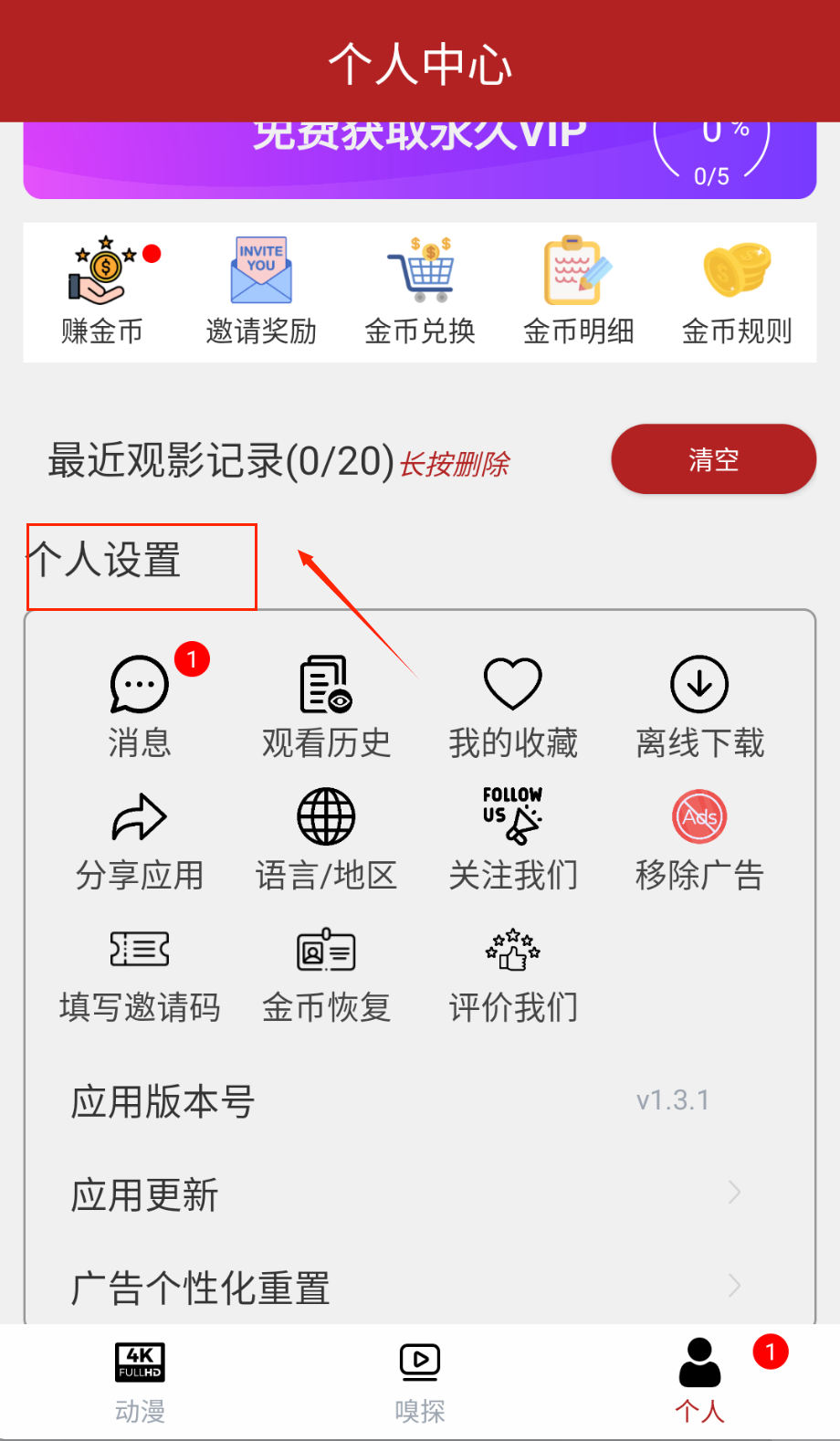Open the 应用更新 app update row

tap(406, 1194)
